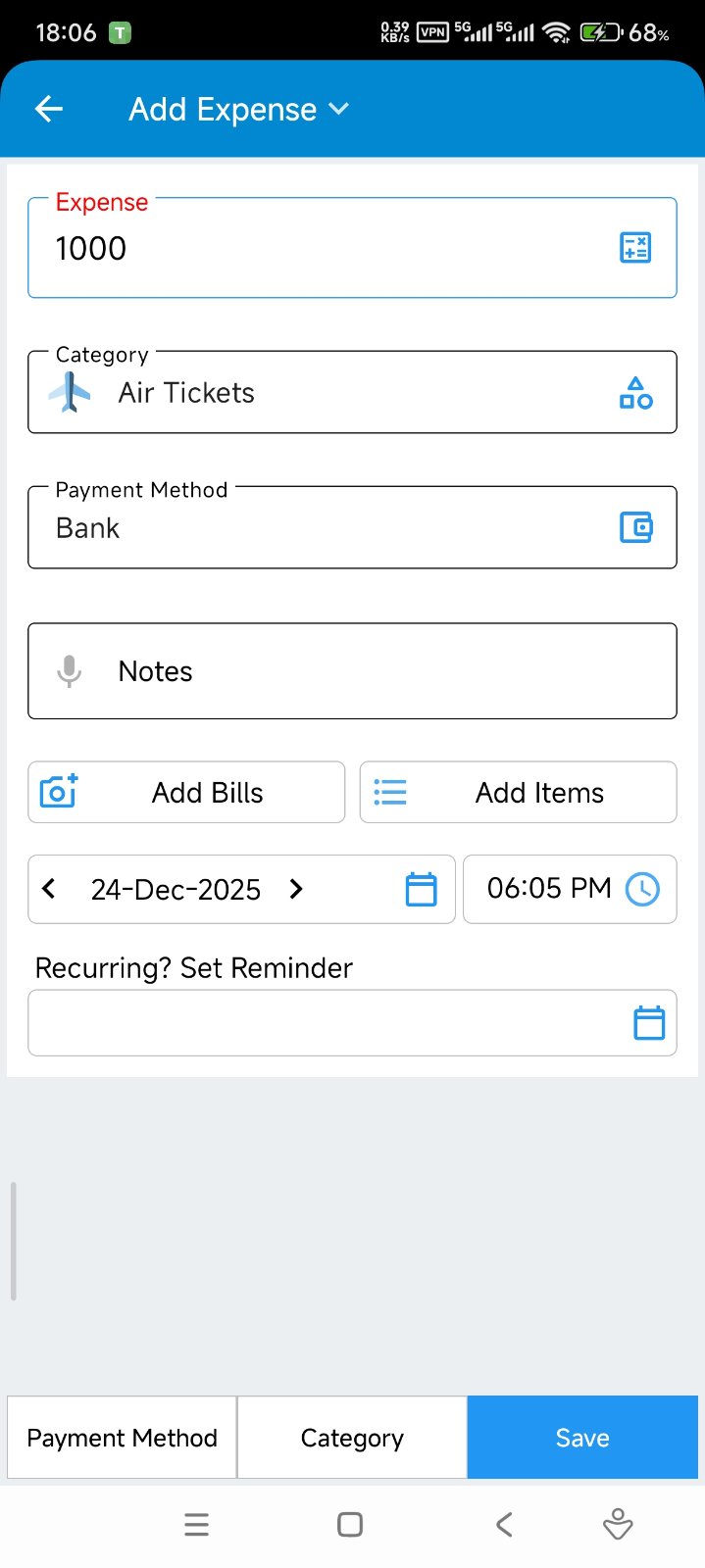Viewport: 705px width, 1568px height.
Task: Tap the microphone icon in Notes
Action: (x=70, y=671)
